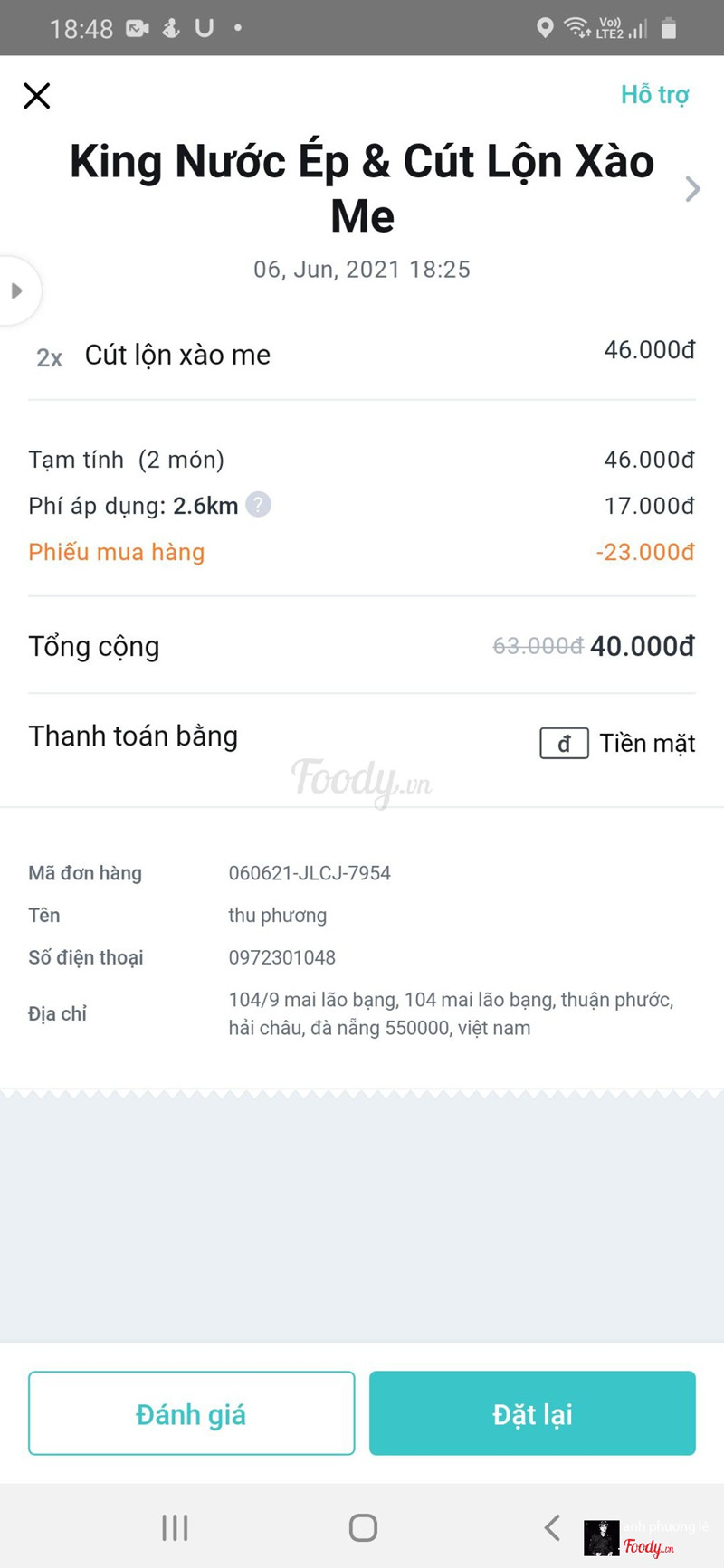Screen dimensions: 724x1568
Task: Expand the side panel arrow handle
Action: [16, 291]
